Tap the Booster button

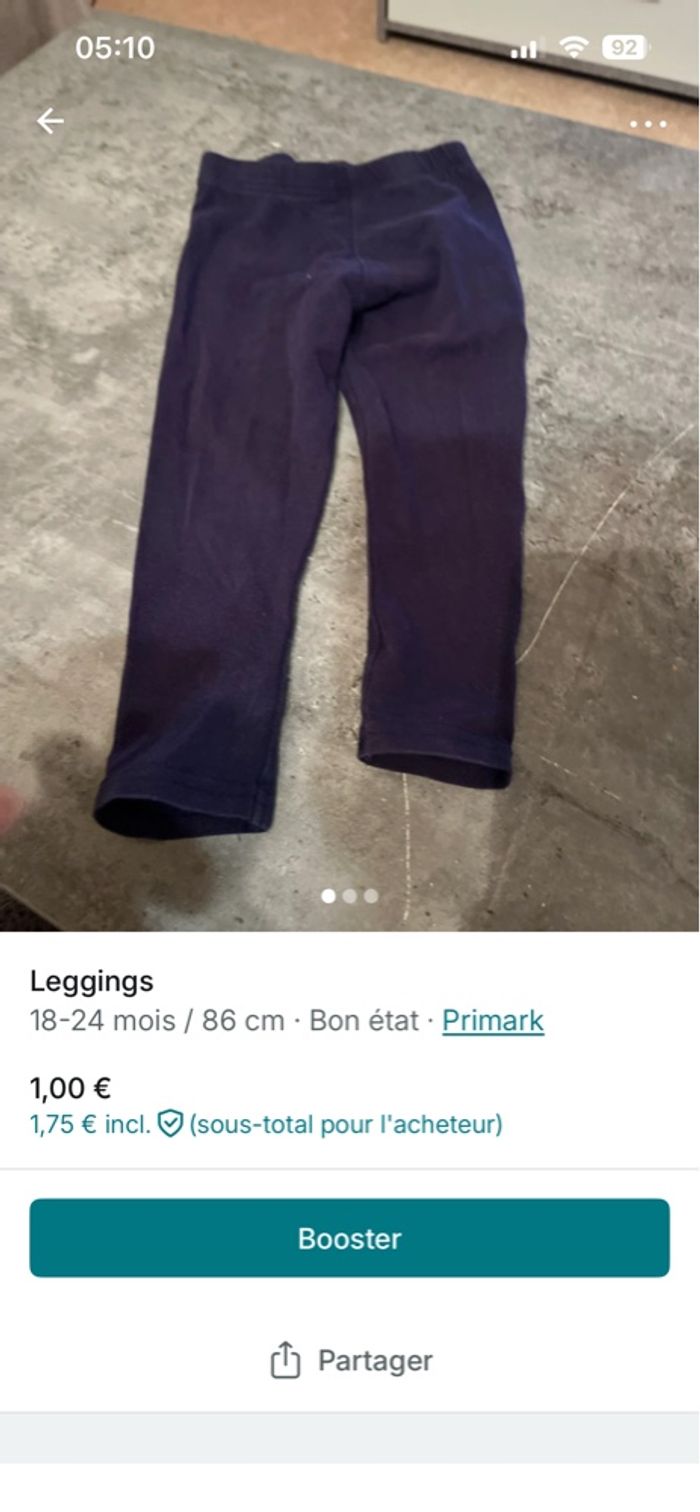[349, 1238]
